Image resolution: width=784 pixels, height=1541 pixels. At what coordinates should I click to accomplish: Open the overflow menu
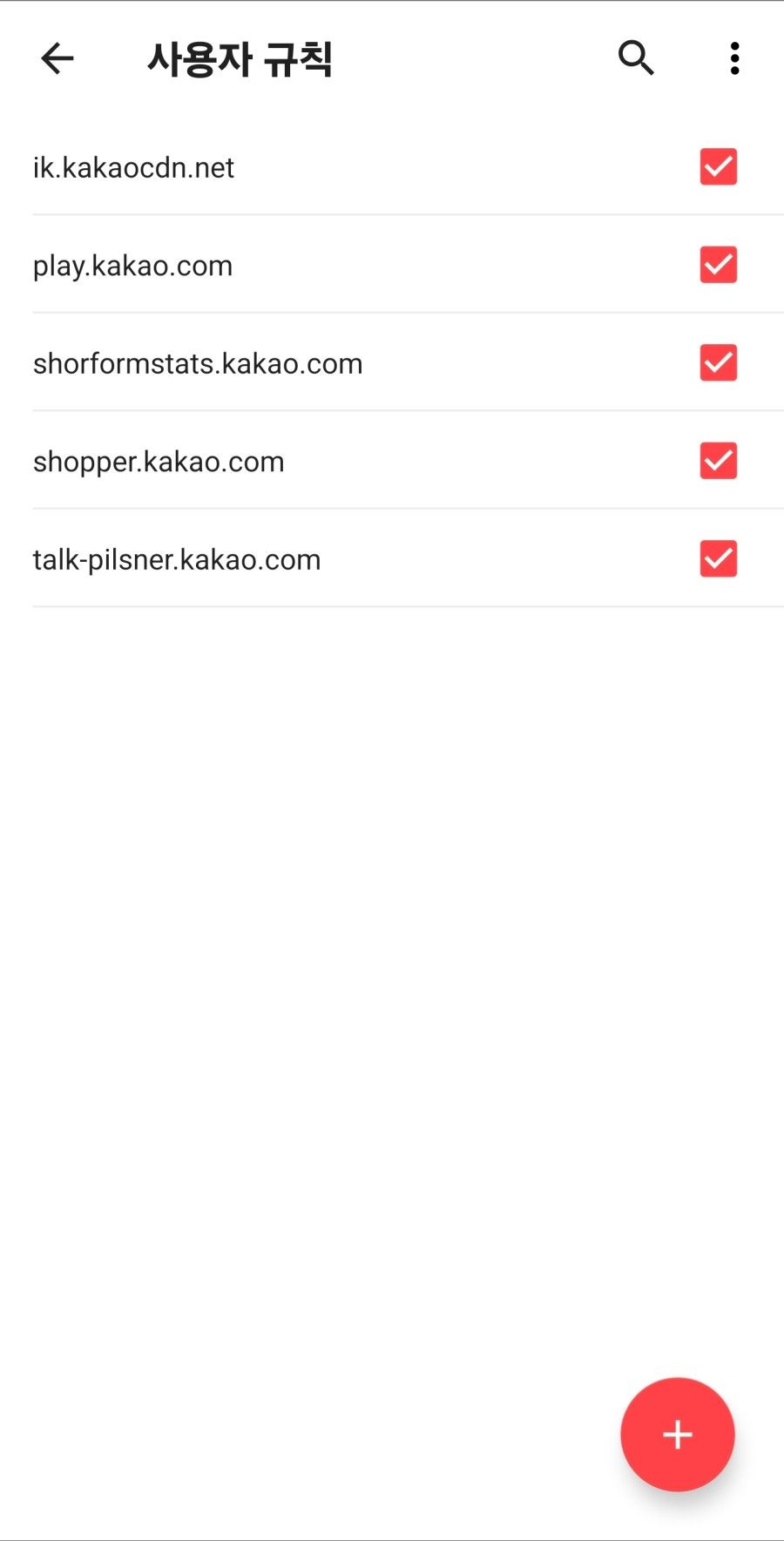[x=734, y=58]
